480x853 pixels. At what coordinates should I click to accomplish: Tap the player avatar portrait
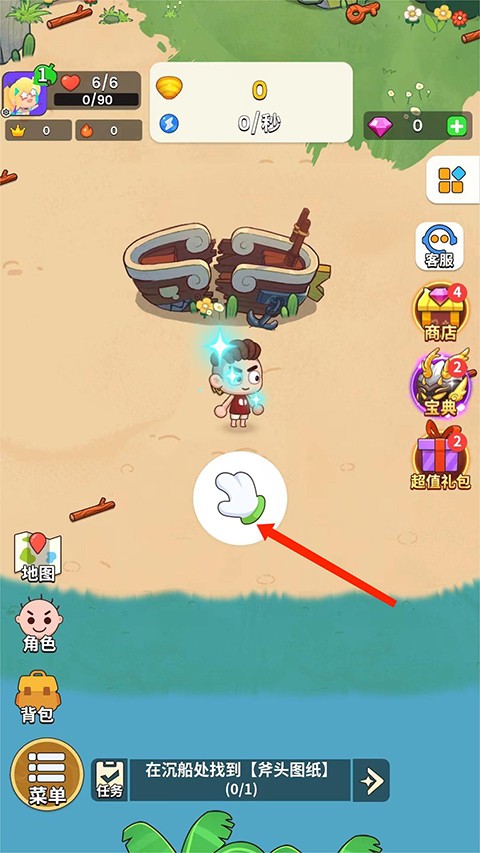click(24, 94)
